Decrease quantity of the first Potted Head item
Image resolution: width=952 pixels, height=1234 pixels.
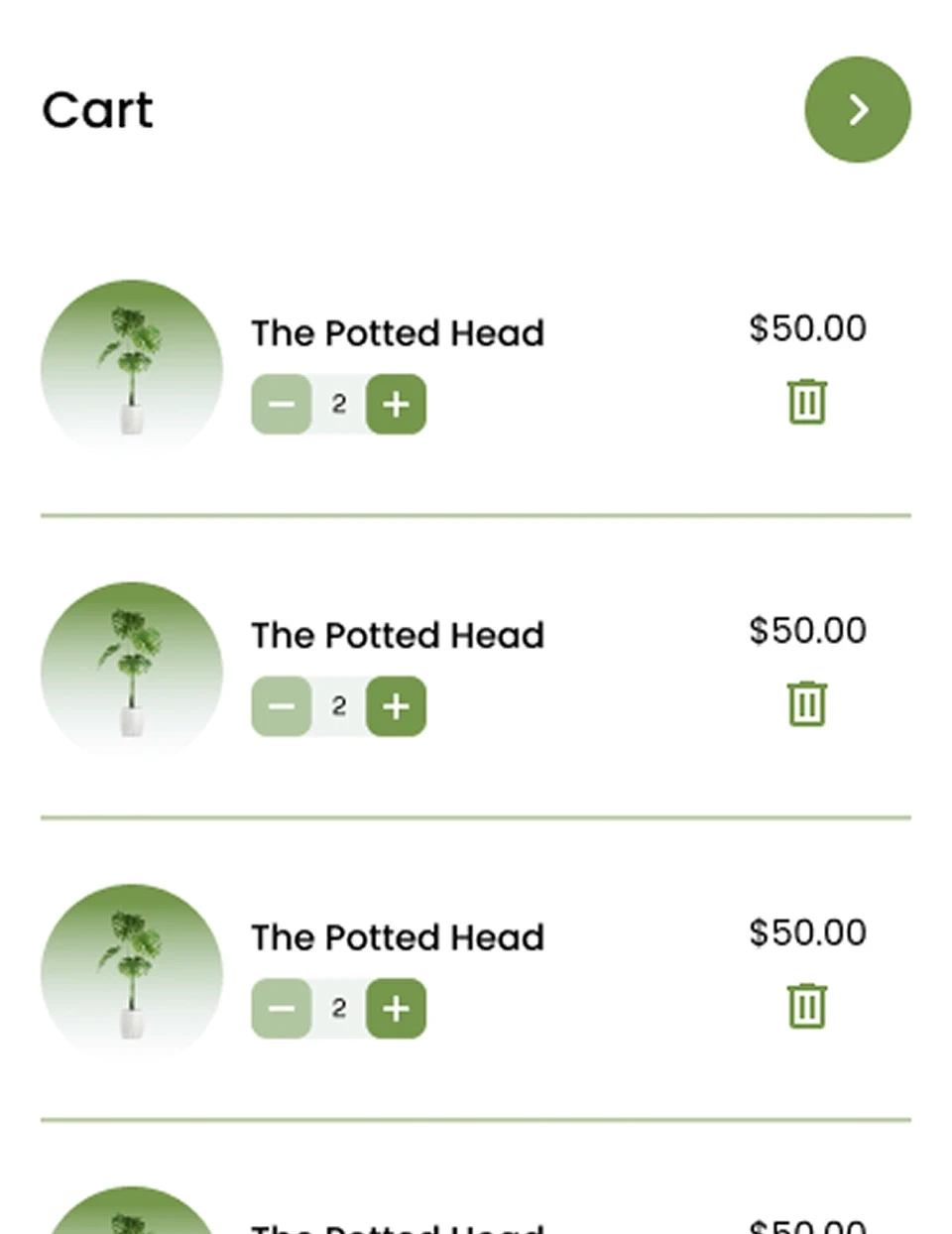click(x=282, y=405)
